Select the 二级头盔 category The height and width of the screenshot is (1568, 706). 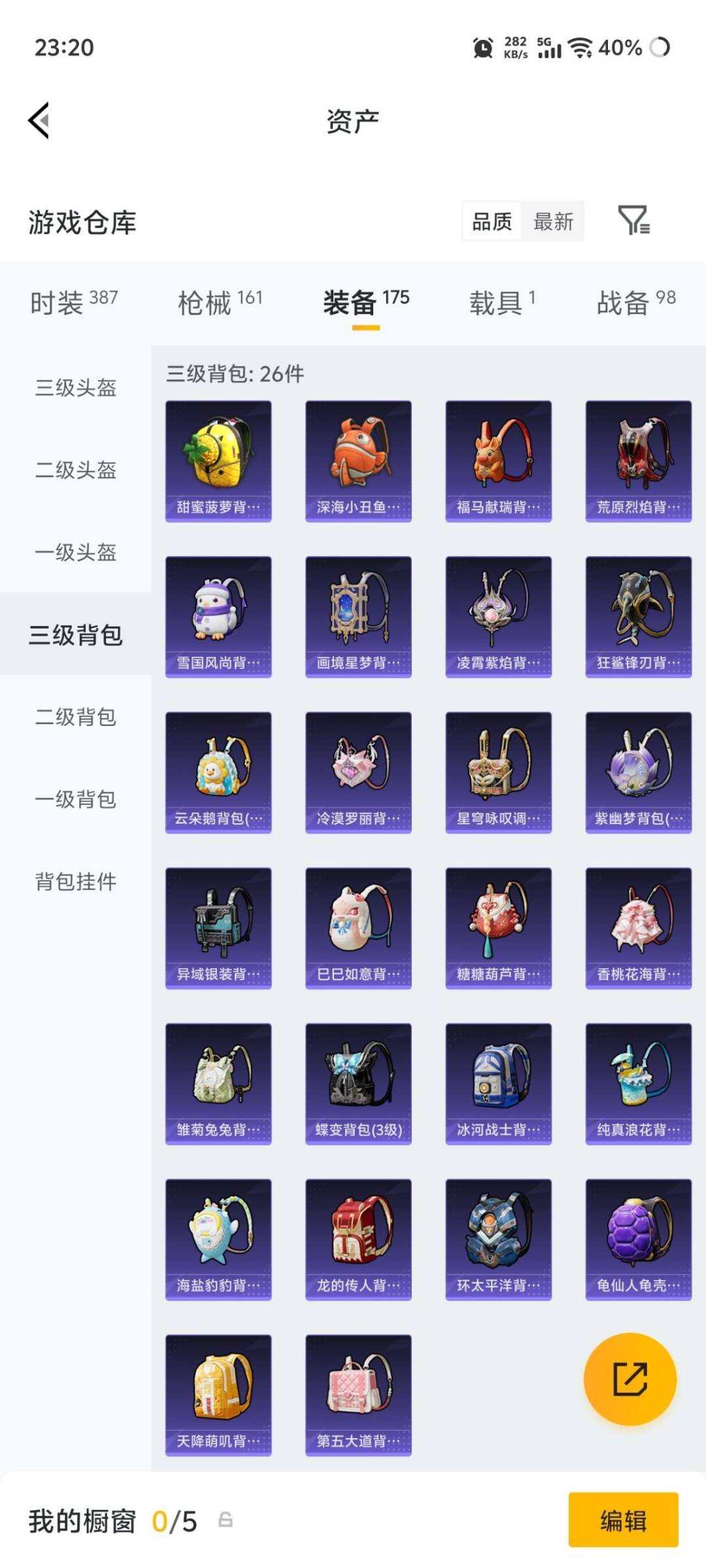[x=76, y=470]
